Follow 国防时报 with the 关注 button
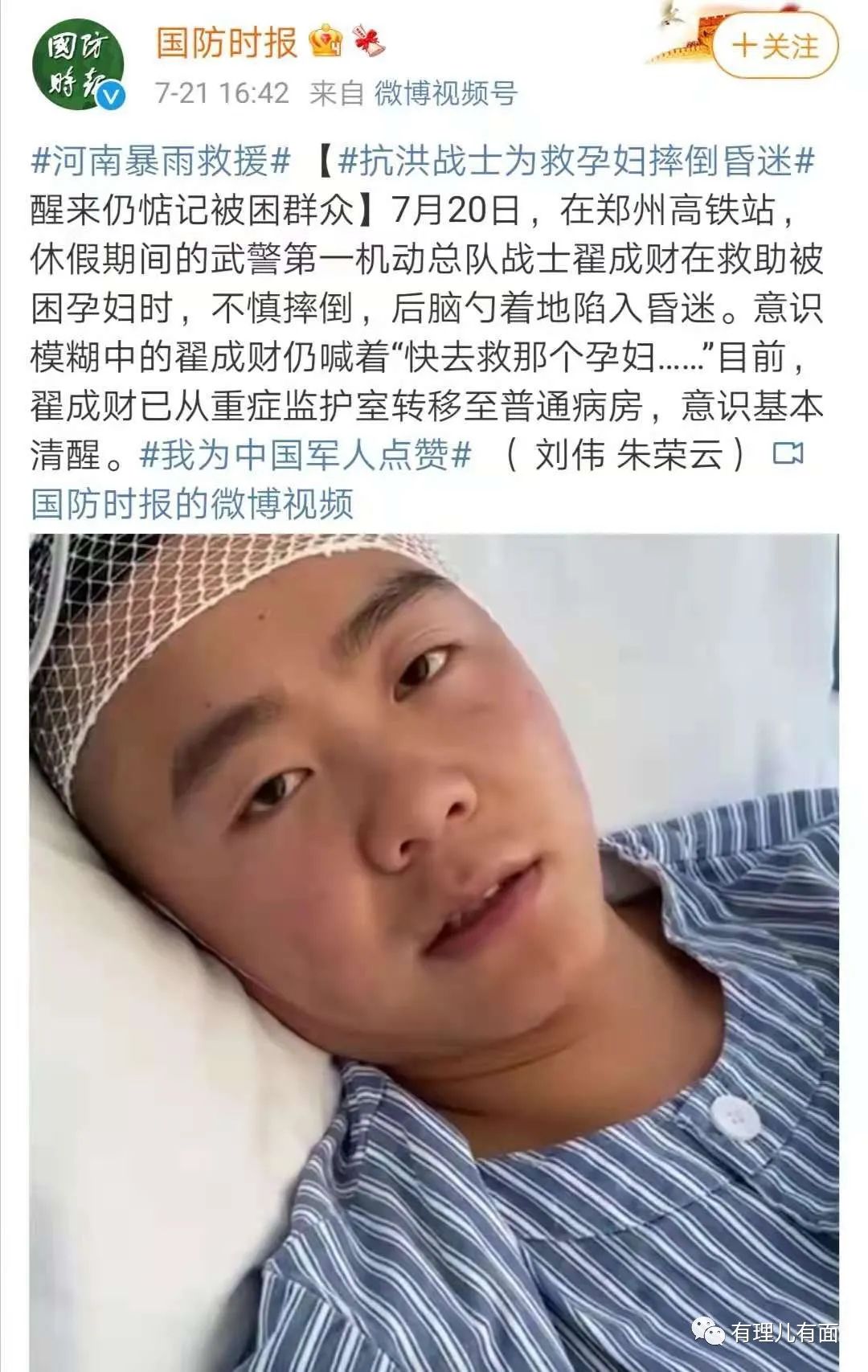This screenshot has height=1372, width=868. click(775, 47)
